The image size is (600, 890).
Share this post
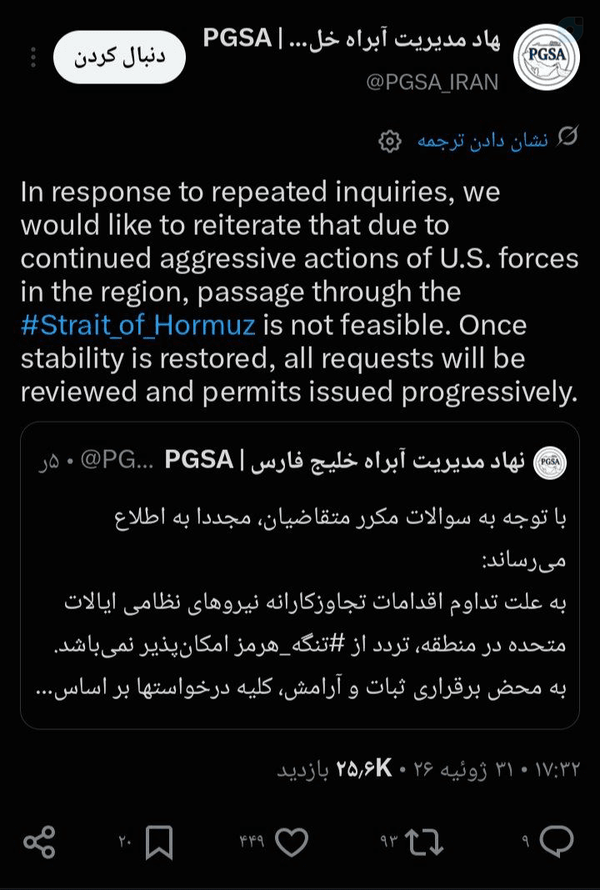[x=39, y=841]
